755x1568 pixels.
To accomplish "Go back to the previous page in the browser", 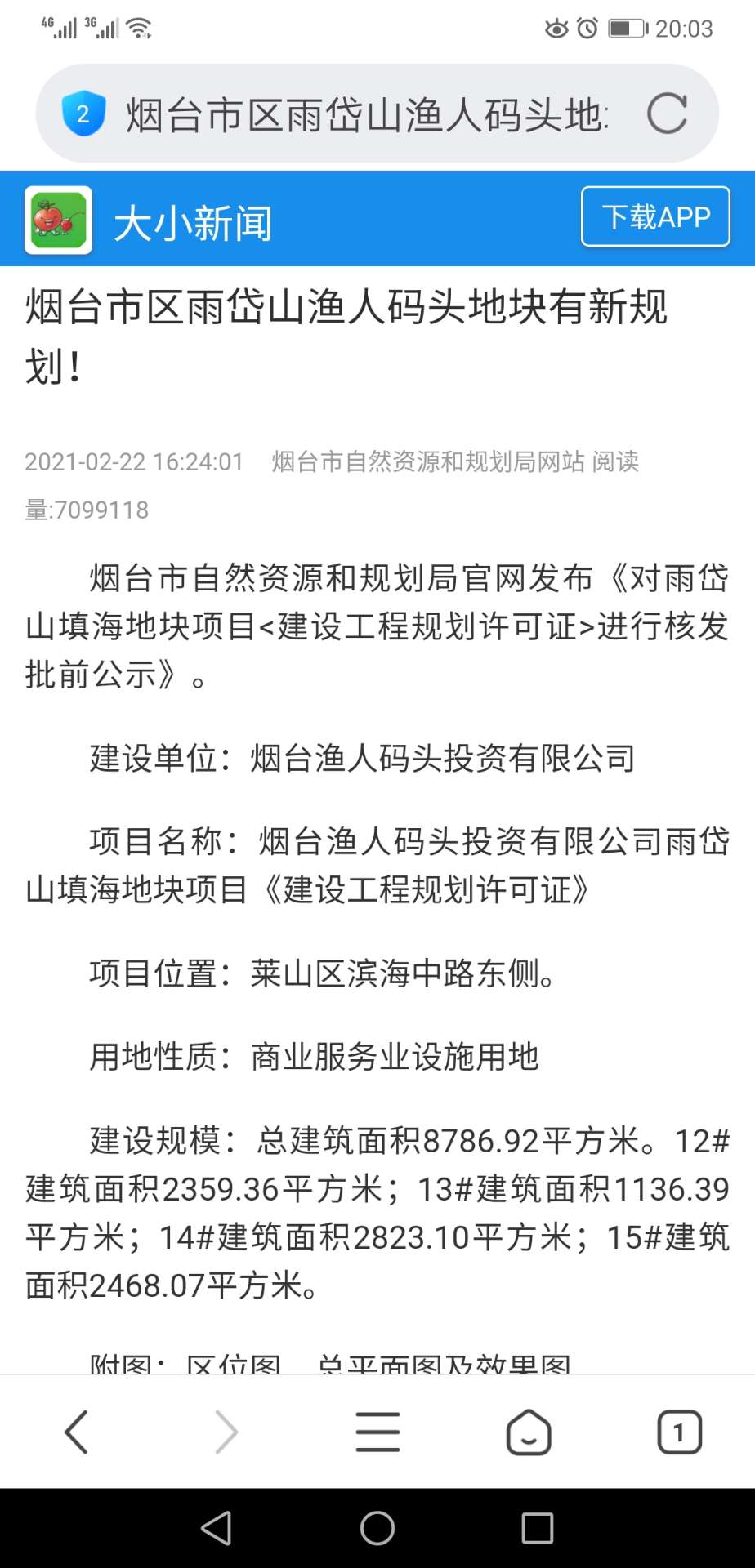I will click(76, 1432).
